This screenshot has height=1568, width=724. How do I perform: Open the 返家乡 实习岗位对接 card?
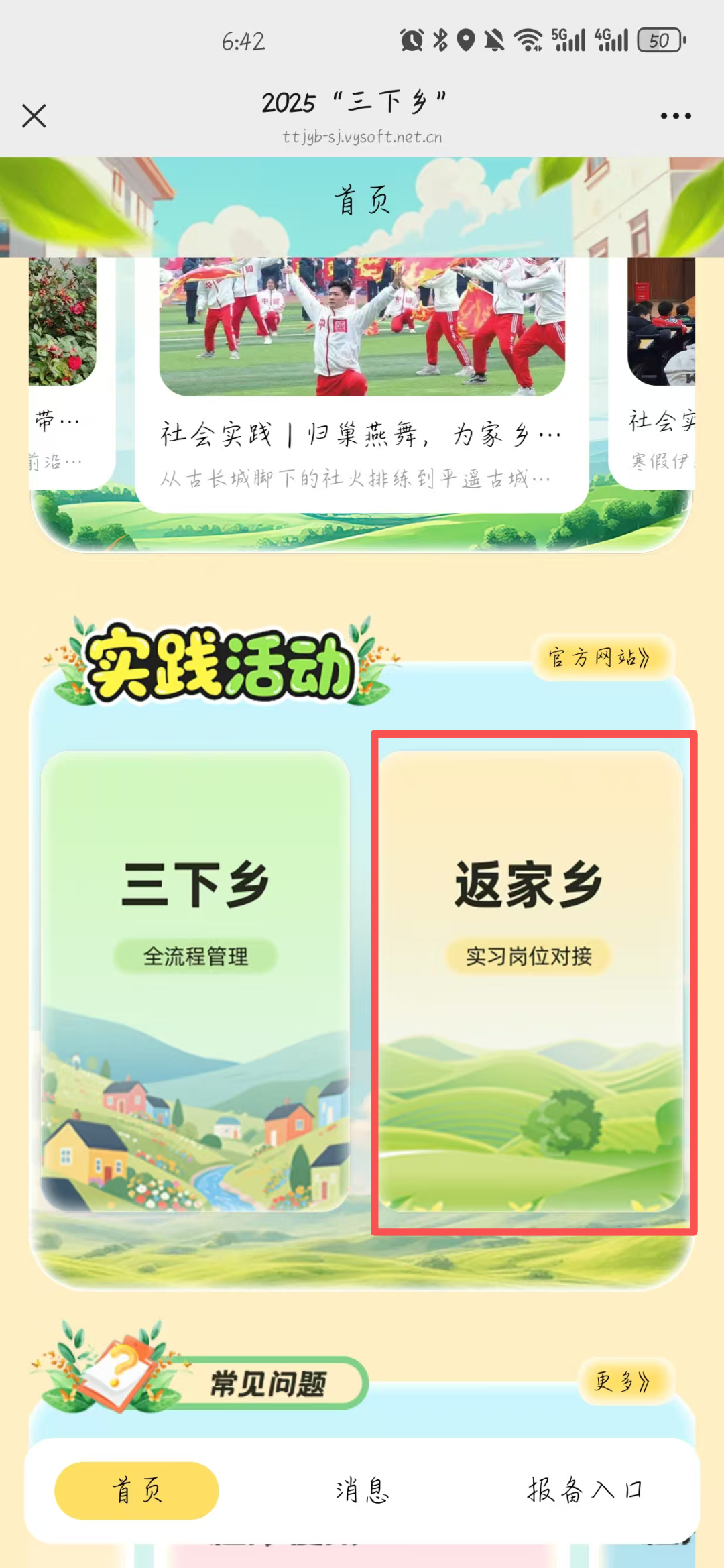[x=530, y=979]
